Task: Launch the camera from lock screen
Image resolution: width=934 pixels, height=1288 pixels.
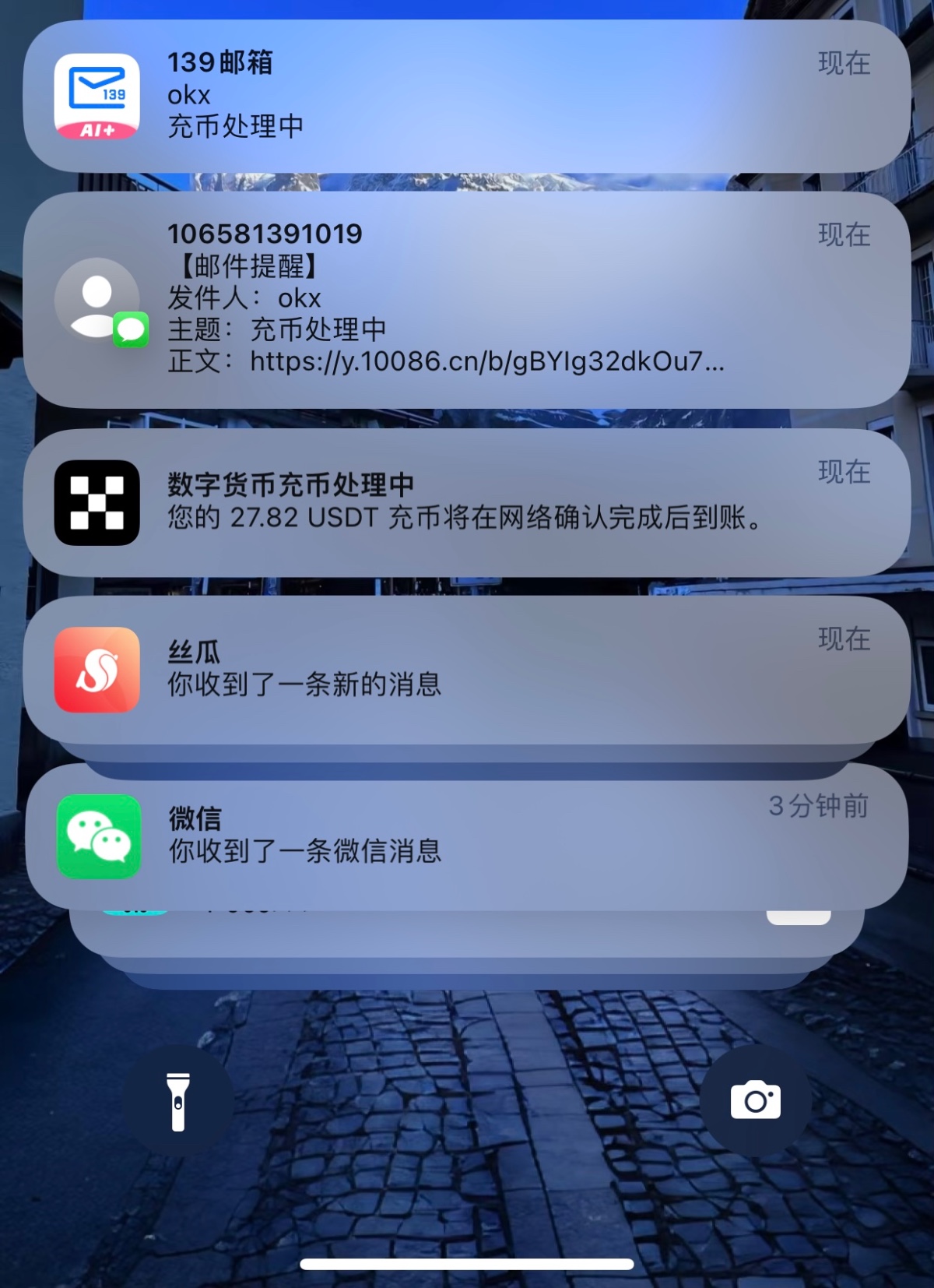Action: 755,1100
